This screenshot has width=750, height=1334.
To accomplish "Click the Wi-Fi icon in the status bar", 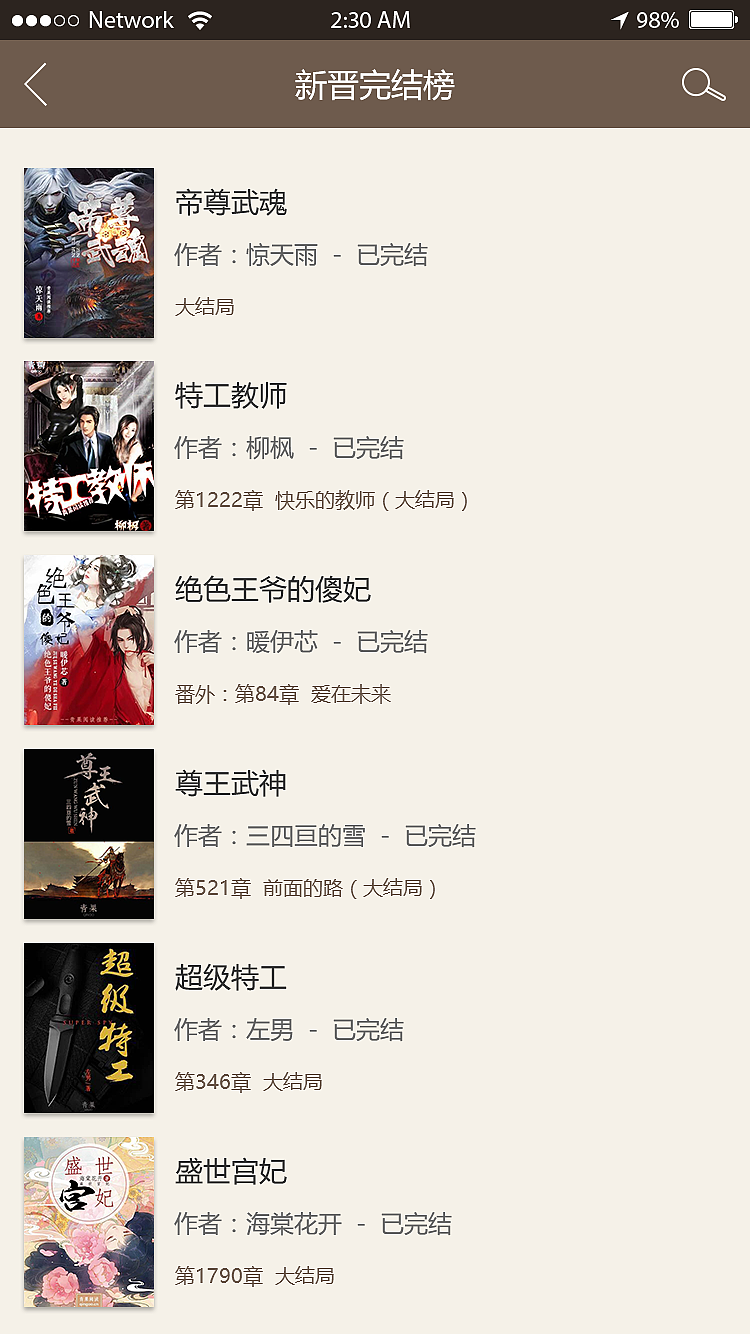I will click(198, 18).
